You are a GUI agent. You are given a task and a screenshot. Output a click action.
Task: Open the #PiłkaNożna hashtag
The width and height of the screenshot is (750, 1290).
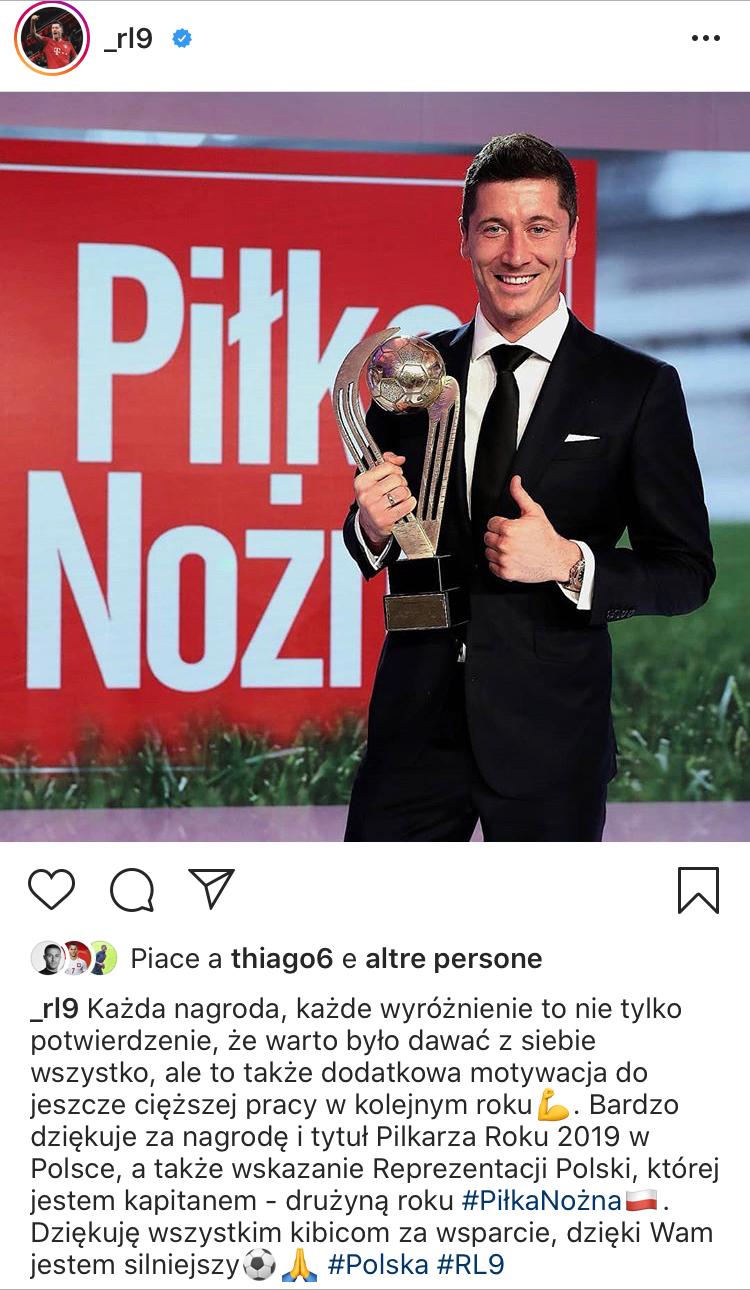(x=540, y=1199)
